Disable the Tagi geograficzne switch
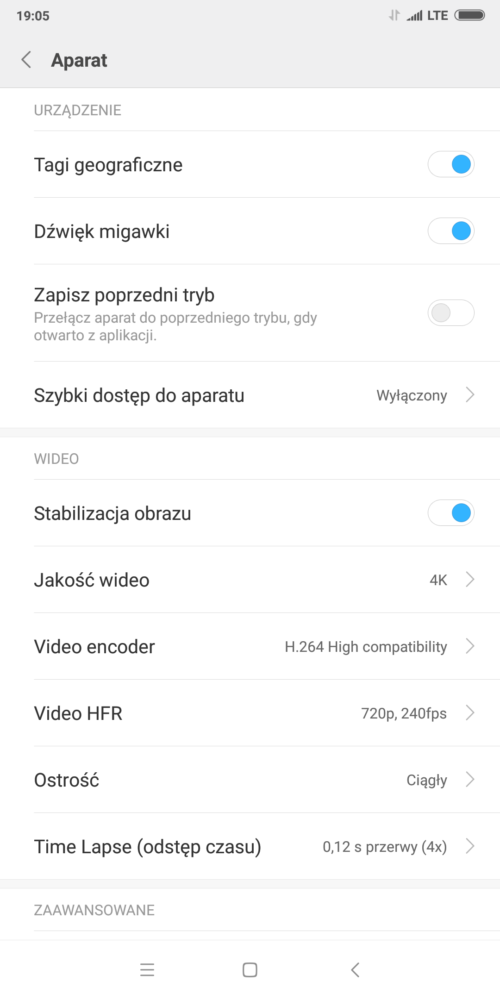This screenshot has width=500, height=1000. 450,165
